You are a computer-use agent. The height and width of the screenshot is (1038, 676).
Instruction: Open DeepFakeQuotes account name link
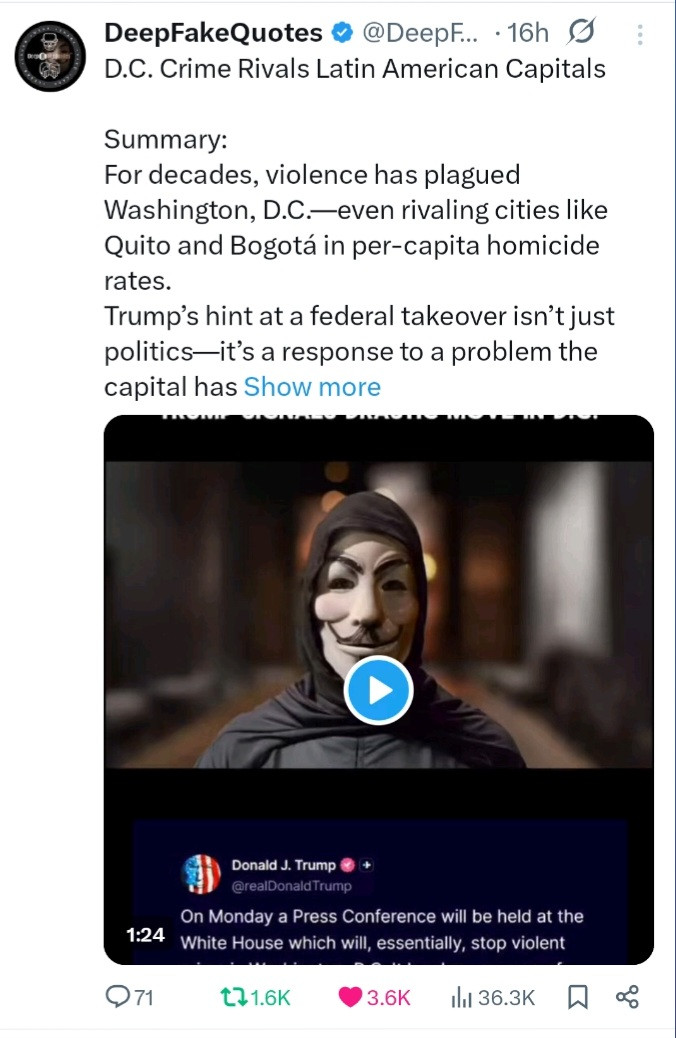(x=213, y=33)
